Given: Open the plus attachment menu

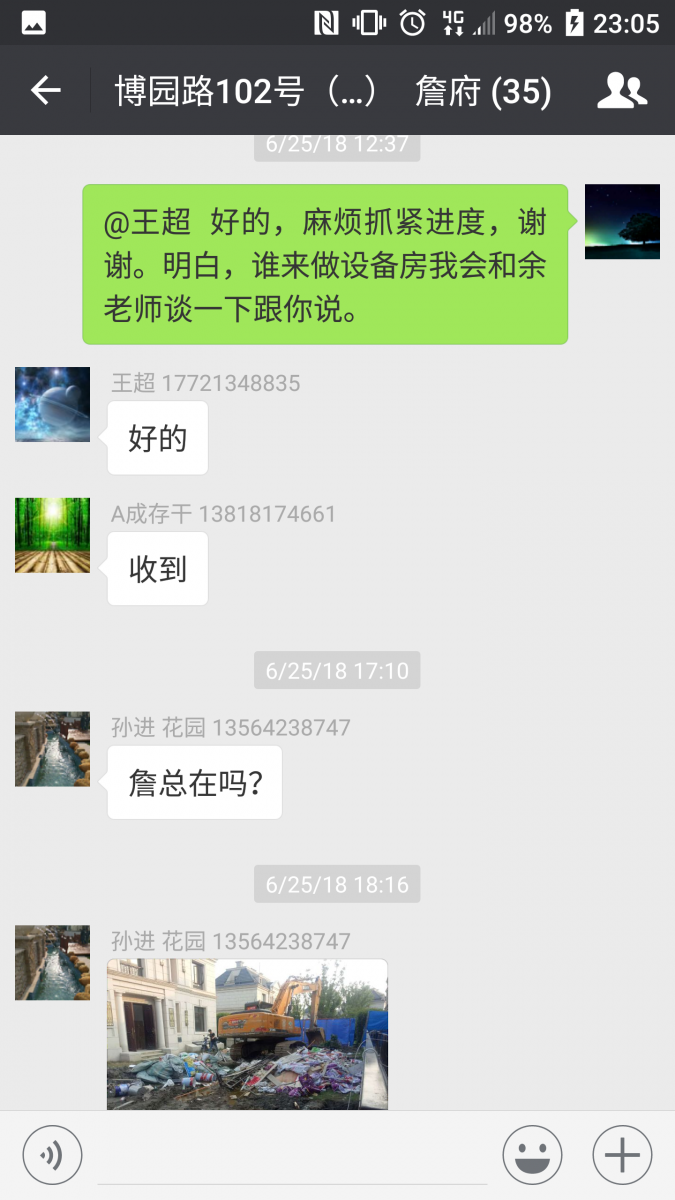Looking at the screenshot, I should pos(622,1155).
